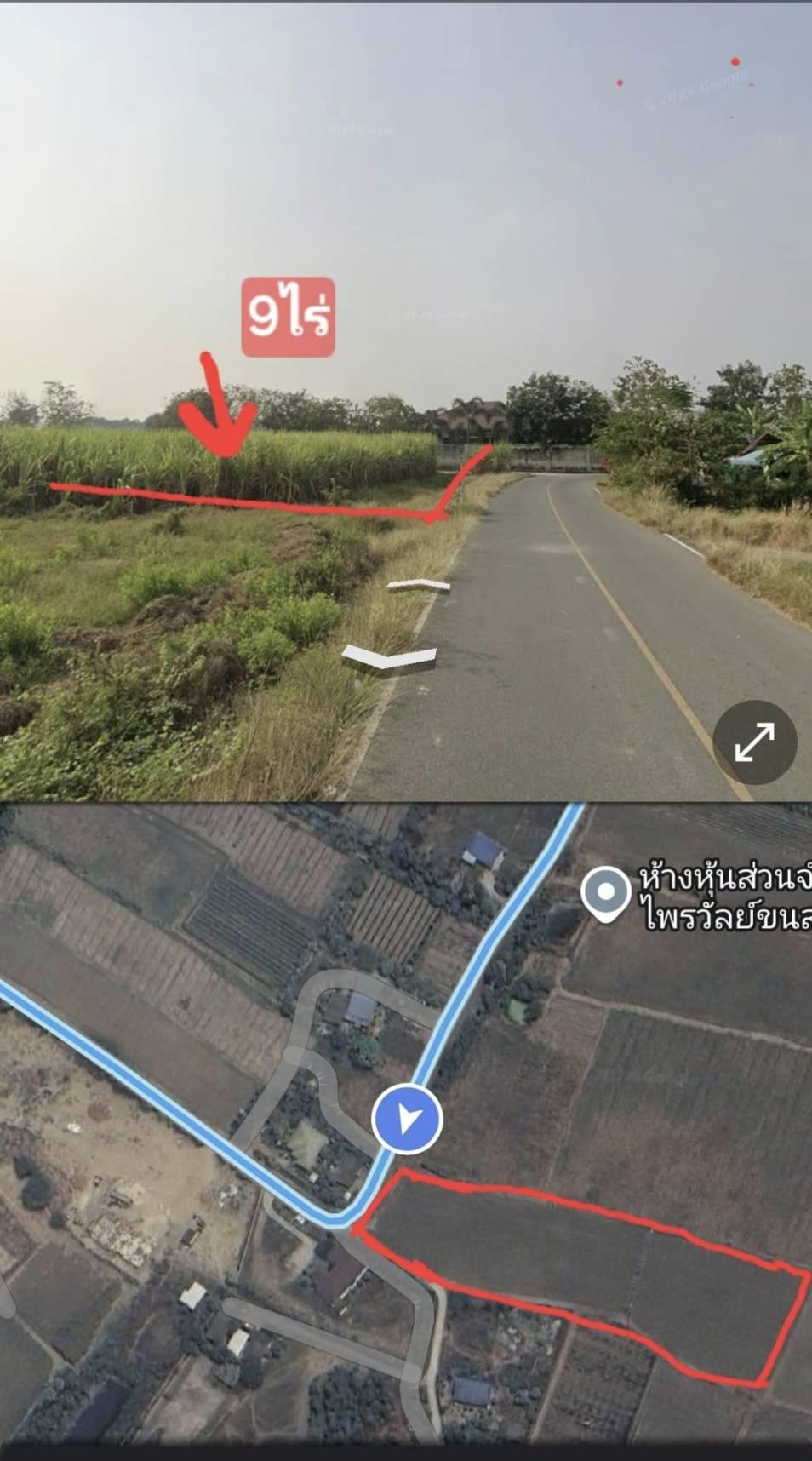The image size is (812, 1461).
Task: Jump ahead using the farther road chevron
Action: (418, 586)
